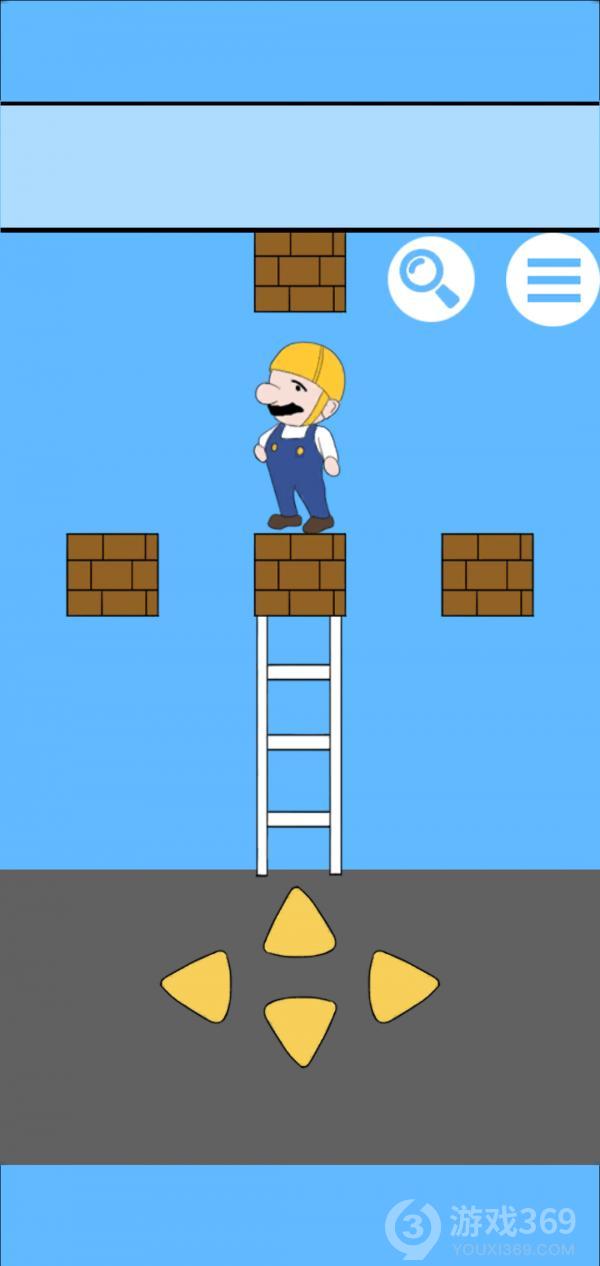This screenshot has height=1266, width=600.
Task: Move the character with the right arrow
Action: click(x=401, y=986)
